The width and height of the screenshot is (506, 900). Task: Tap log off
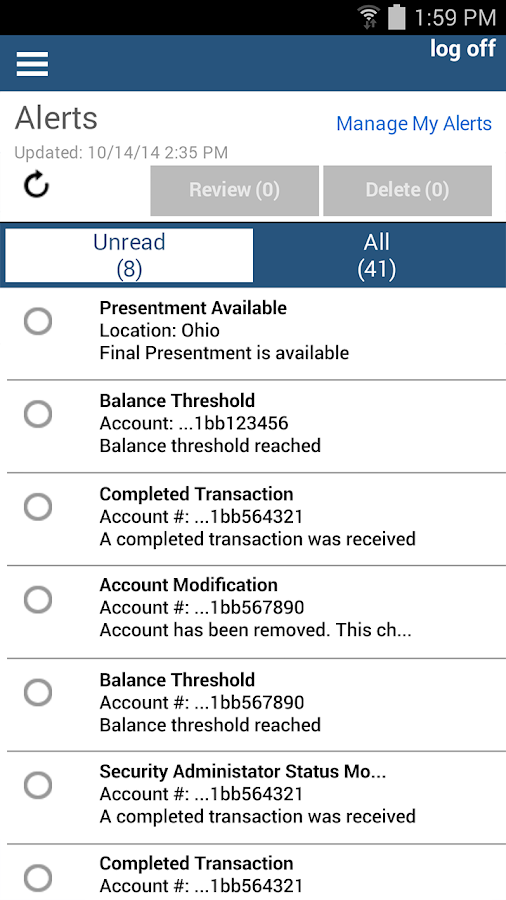(x=462, y=49)
